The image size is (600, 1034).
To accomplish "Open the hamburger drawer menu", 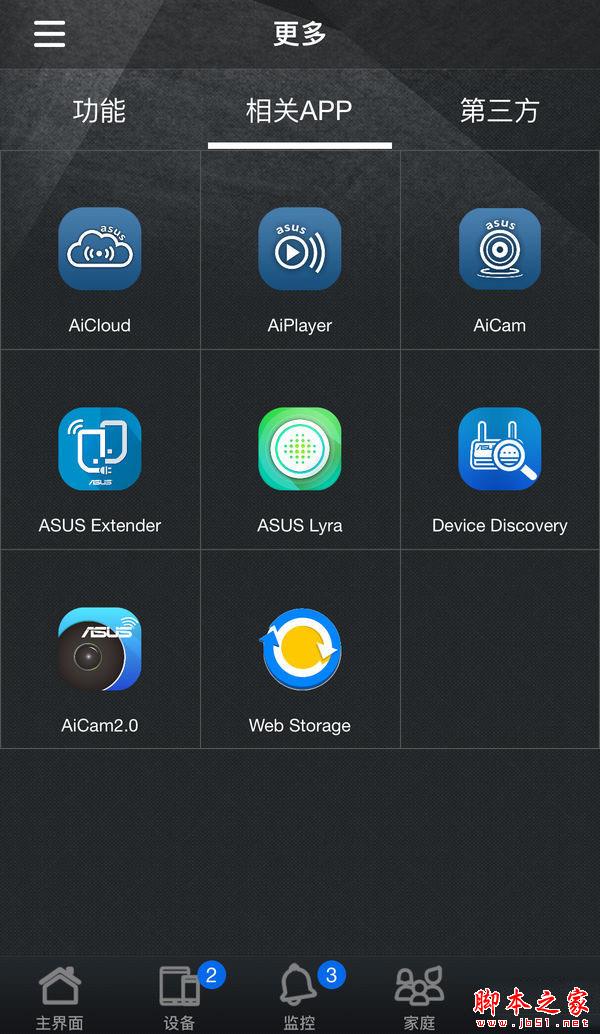I will 49,34.
